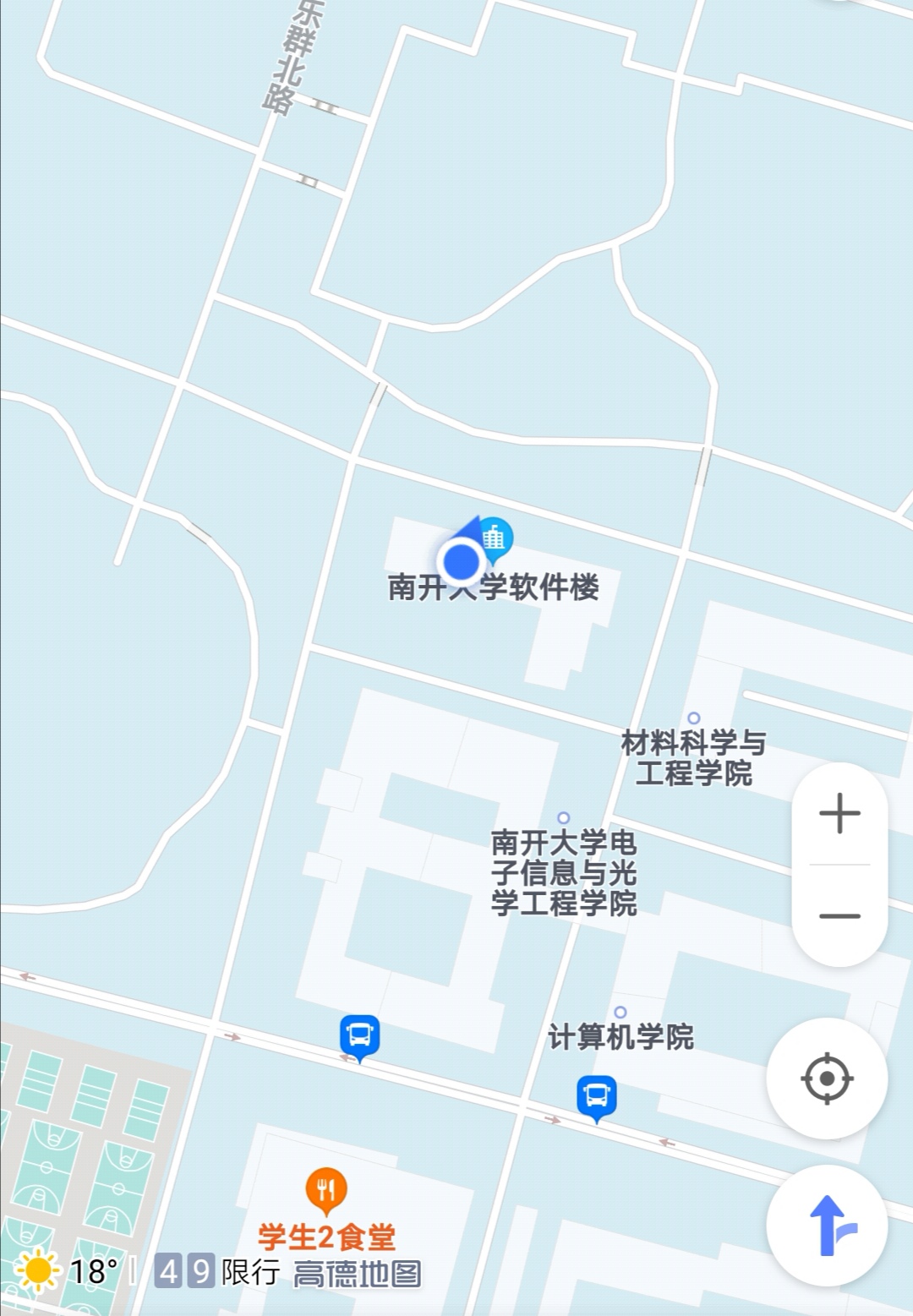Open route navigation arrow button
The height and width of the screenshot is (1316, 913).
click(827, 1226)
